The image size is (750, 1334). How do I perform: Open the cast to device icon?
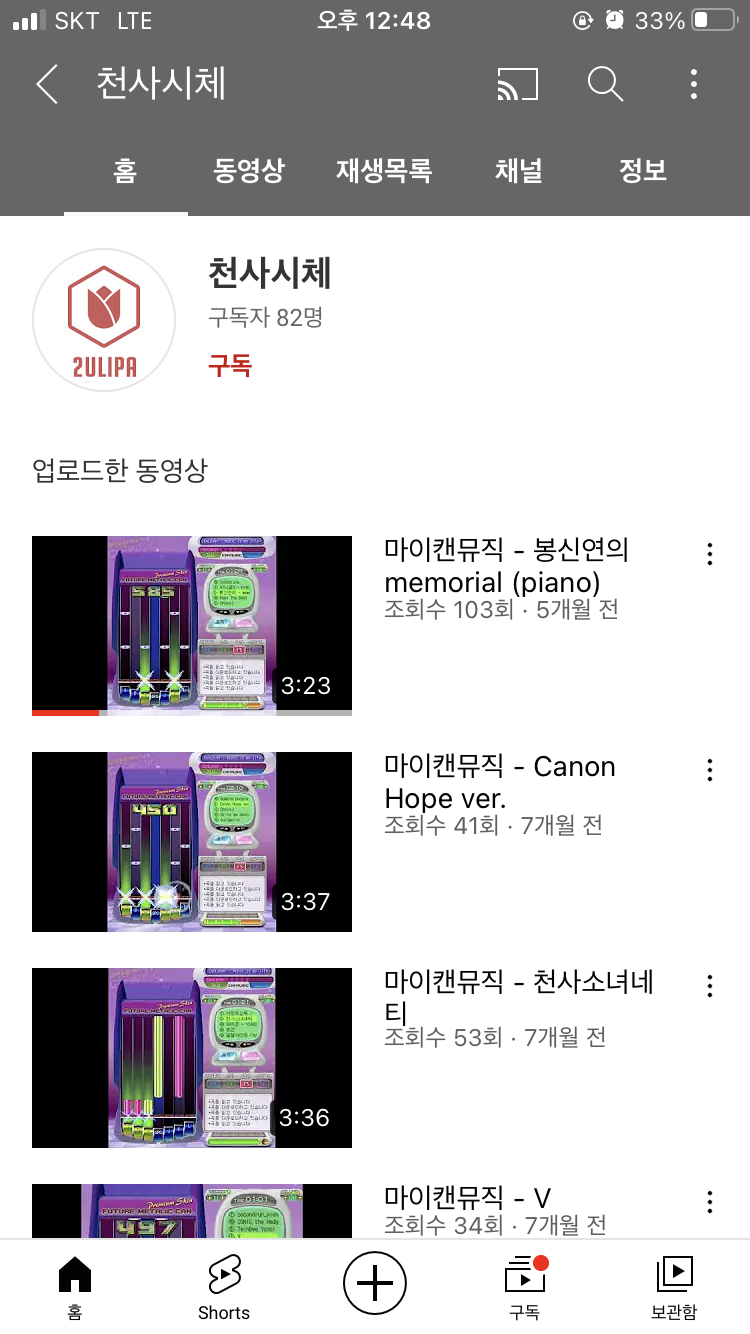[x=518, y=84]
